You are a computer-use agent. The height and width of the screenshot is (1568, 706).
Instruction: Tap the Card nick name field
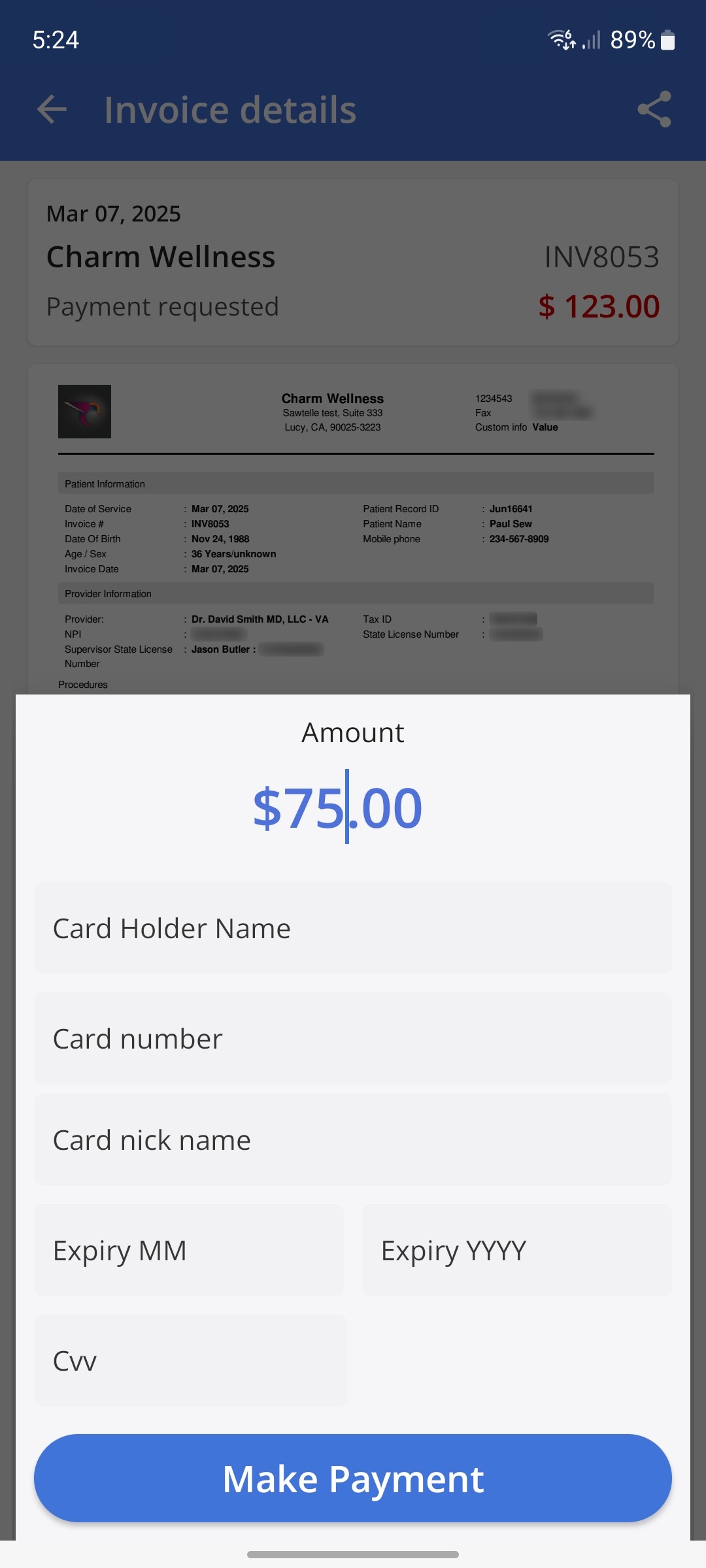[x=353, y=1139]
